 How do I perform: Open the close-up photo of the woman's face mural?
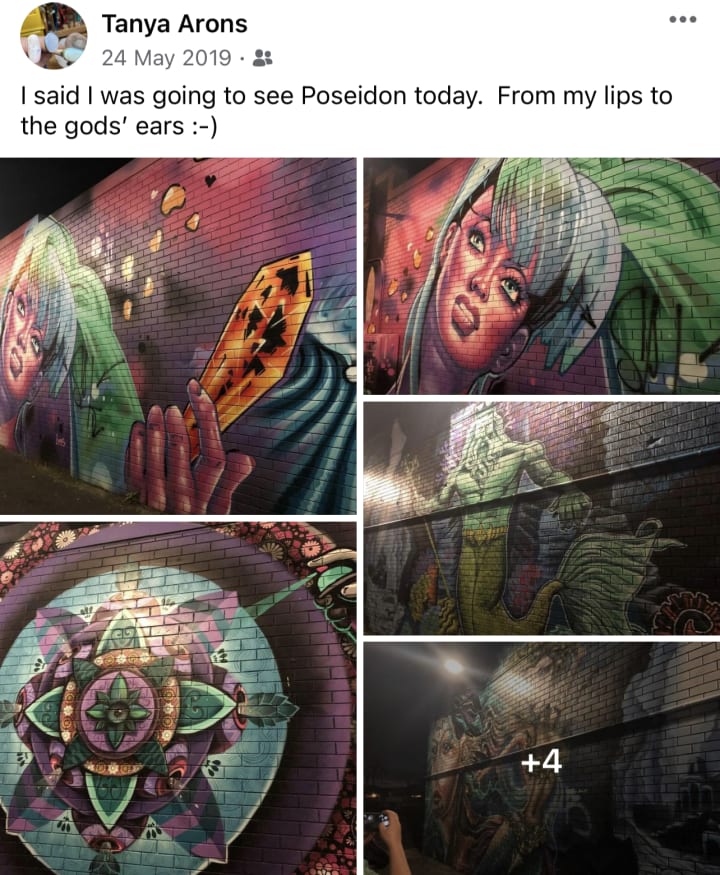542,276
